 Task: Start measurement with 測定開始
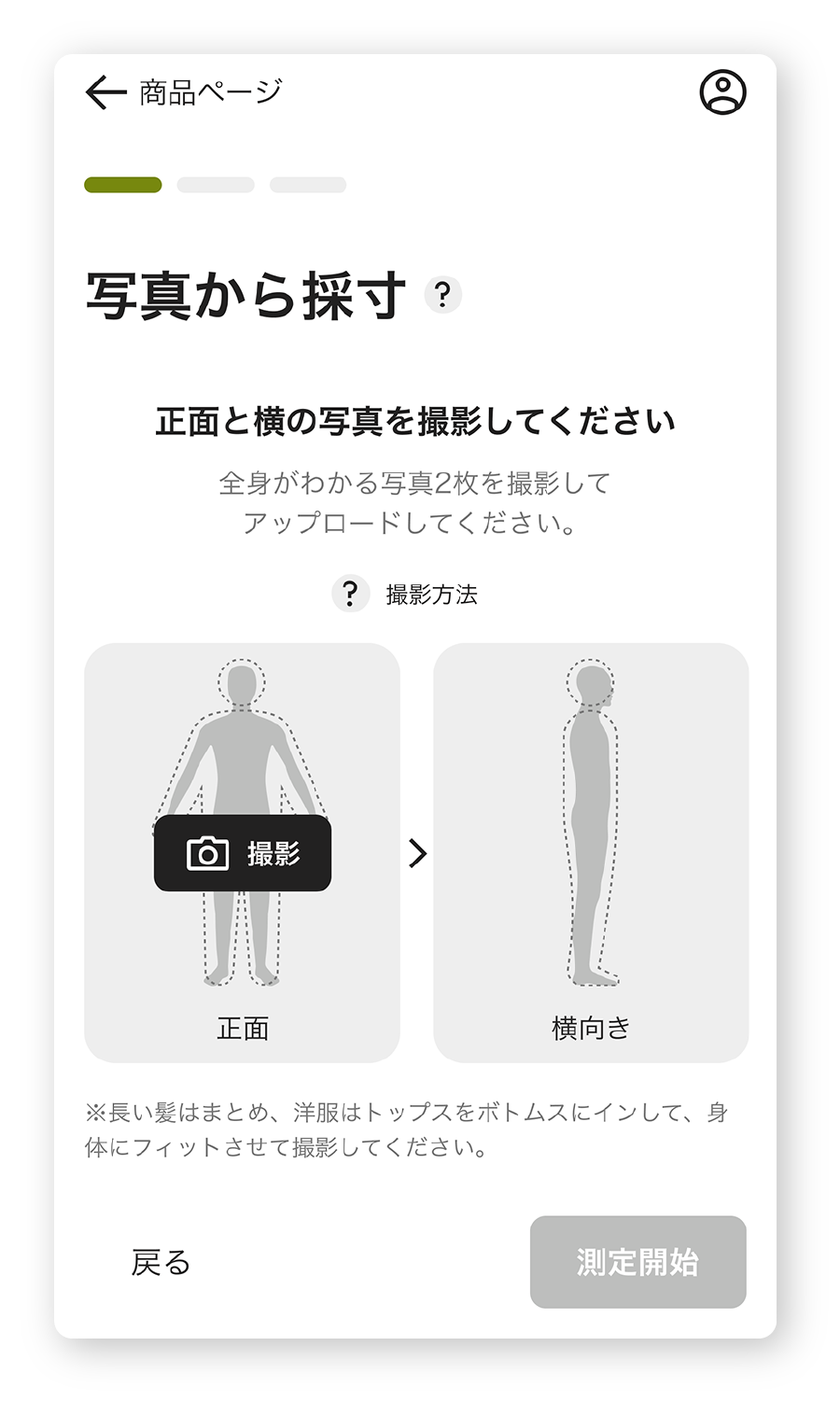tap(637, 1262)
